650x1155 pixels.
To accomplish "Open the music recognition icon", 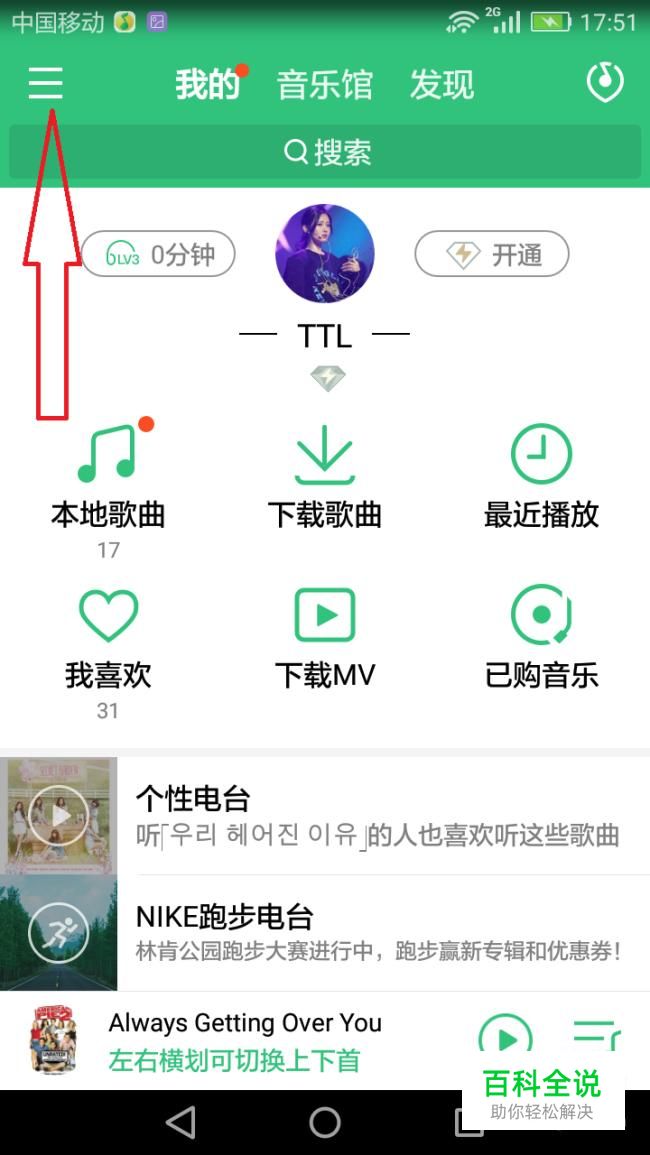I will pyautogui.click(x=604, y=83).
